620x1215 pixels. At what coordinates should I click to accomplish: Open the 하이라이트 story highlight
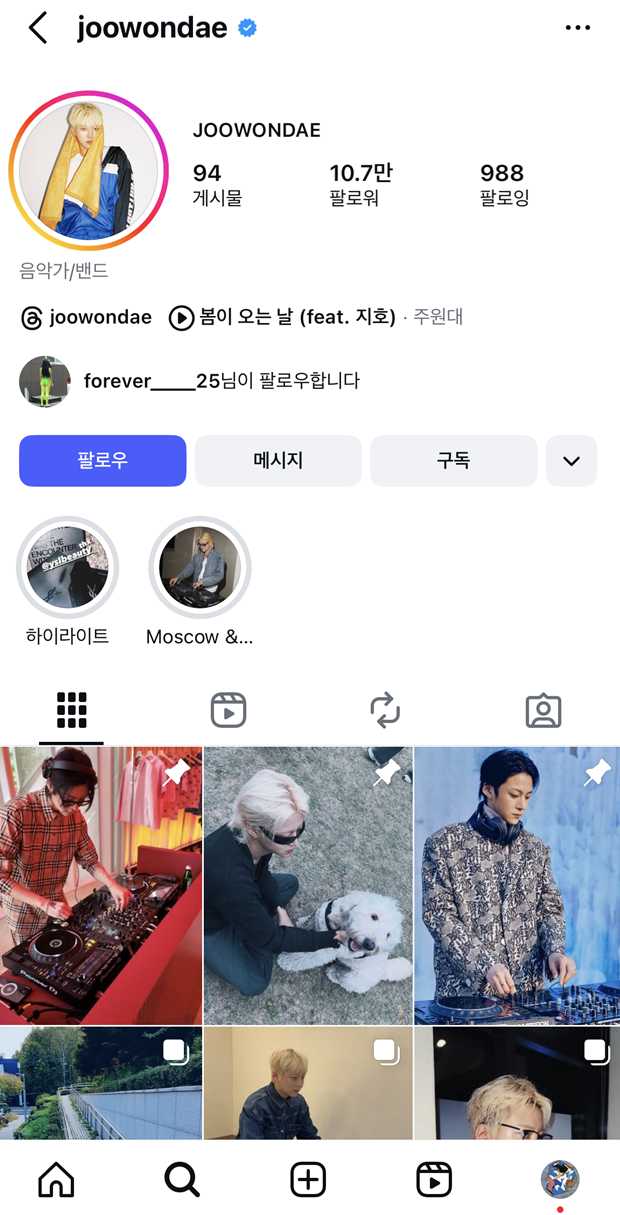click(x=68, y=569)
